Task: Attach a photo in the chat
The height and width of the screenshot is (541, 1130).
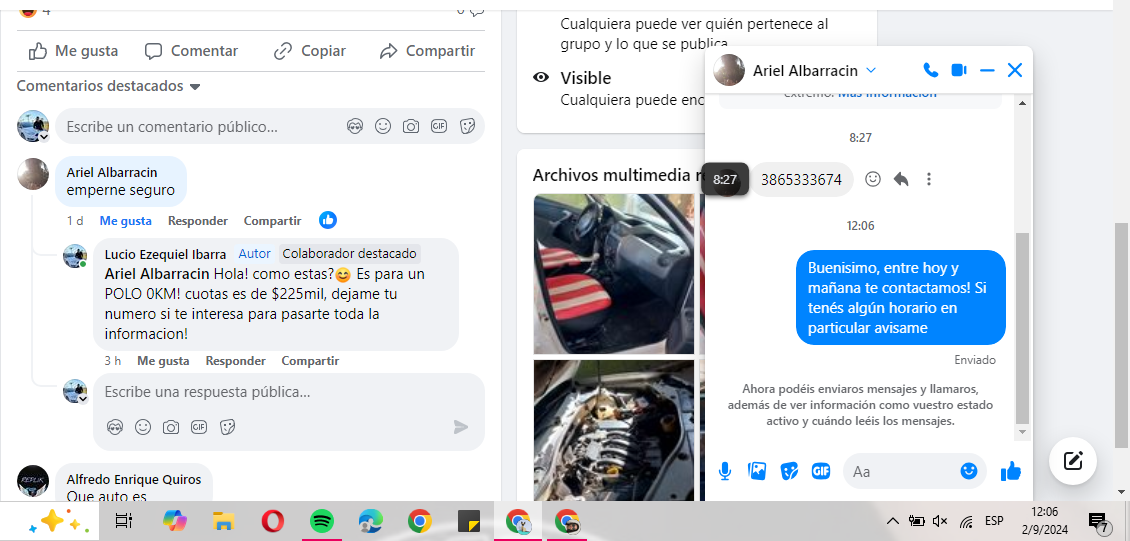Action: (757, 471)
